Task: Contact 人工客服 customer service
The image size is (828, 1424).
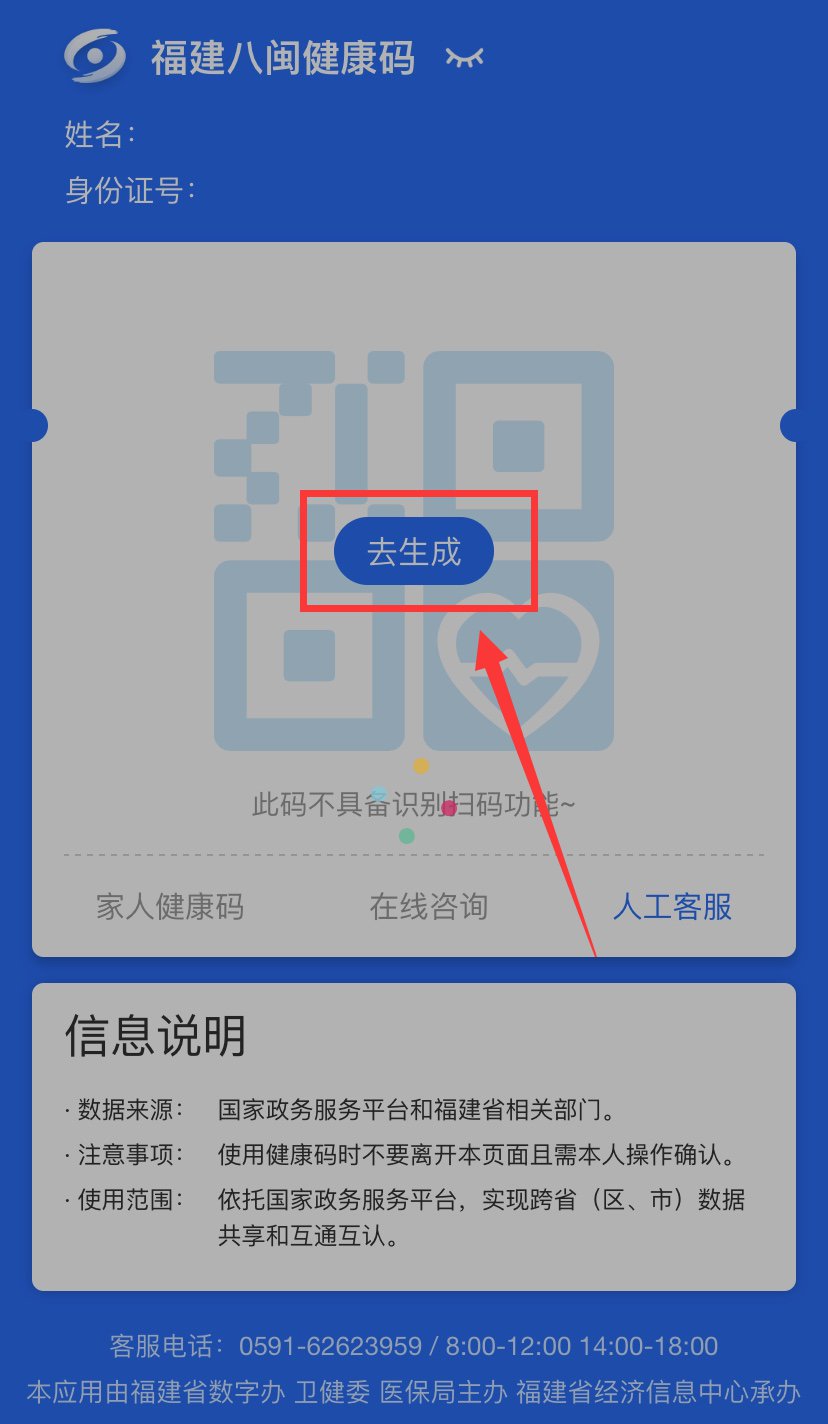Action: pyautogui.click(x=672, y=907)
